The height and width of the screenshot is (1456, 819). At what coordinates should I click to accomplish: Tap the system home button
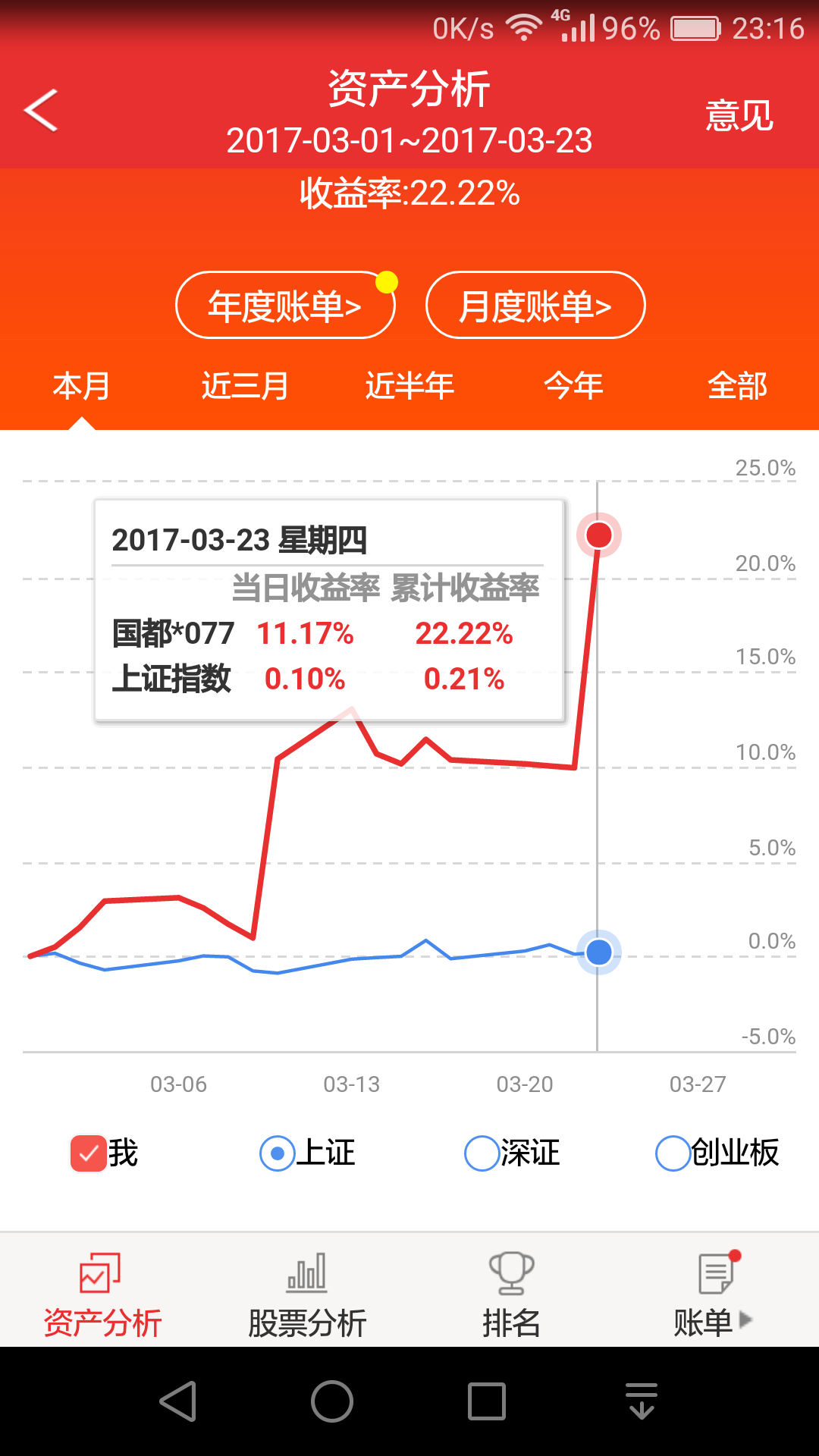(332, 1401)
